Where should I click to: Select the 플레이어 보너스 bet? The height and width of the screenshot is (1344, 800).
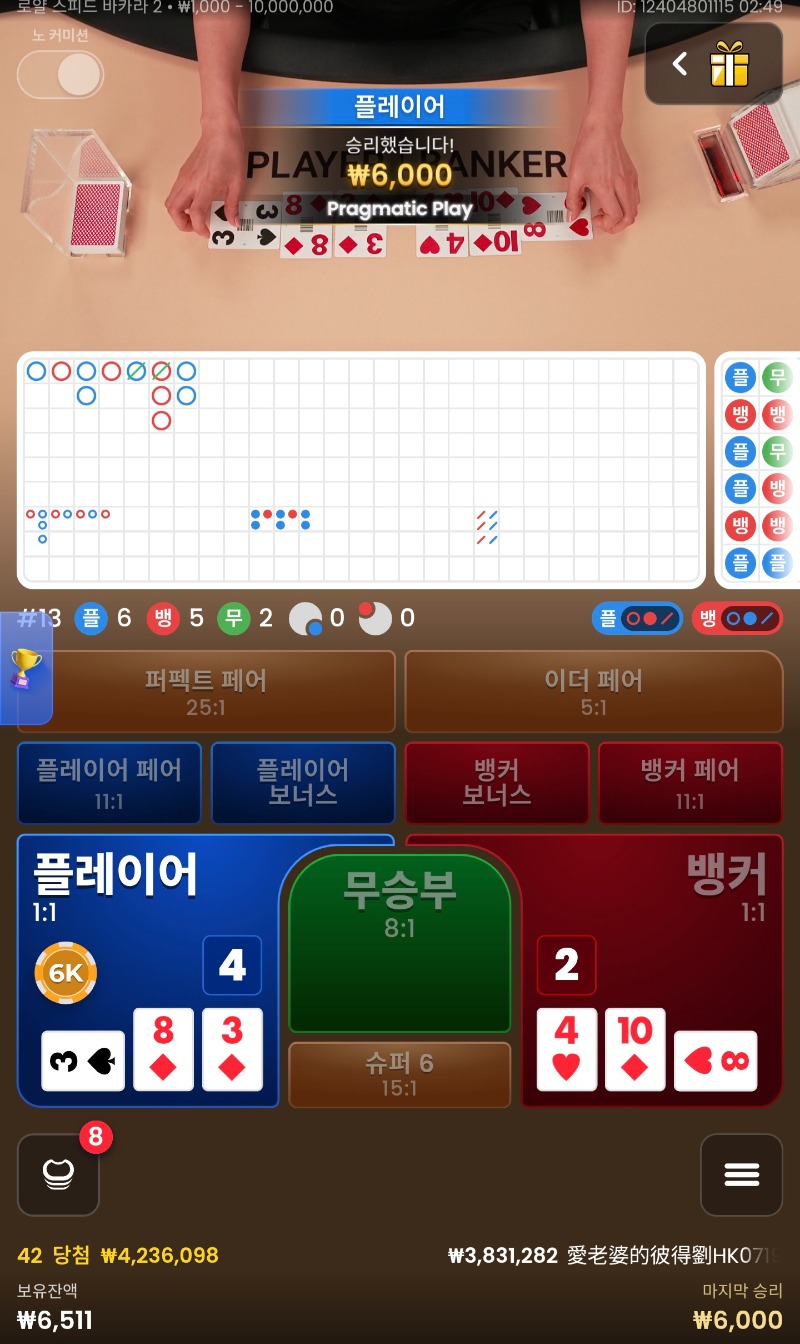pos(303,783)
